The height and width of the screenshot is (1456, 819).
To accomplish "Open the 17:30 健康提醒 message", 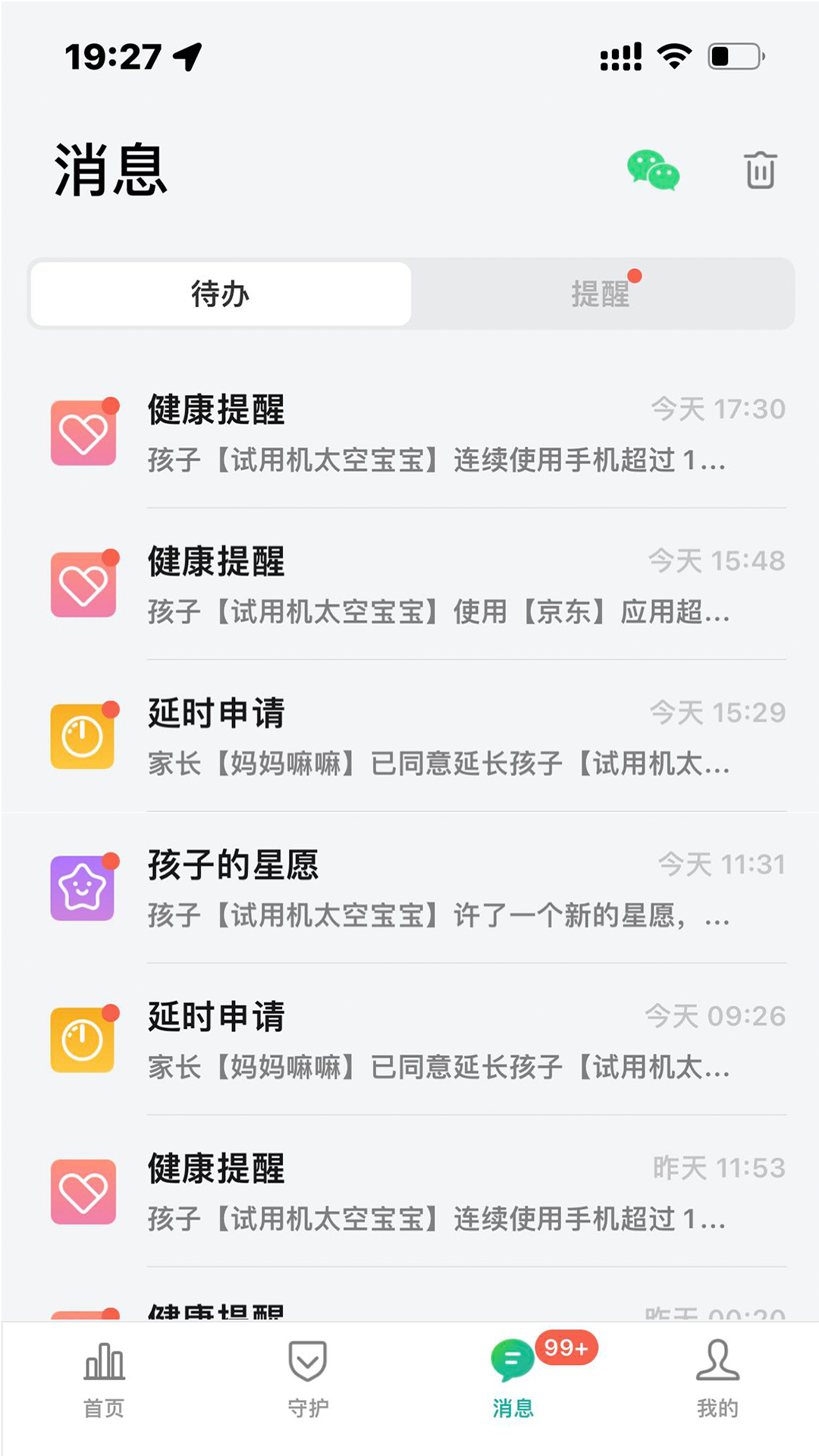I will [409, 436].
